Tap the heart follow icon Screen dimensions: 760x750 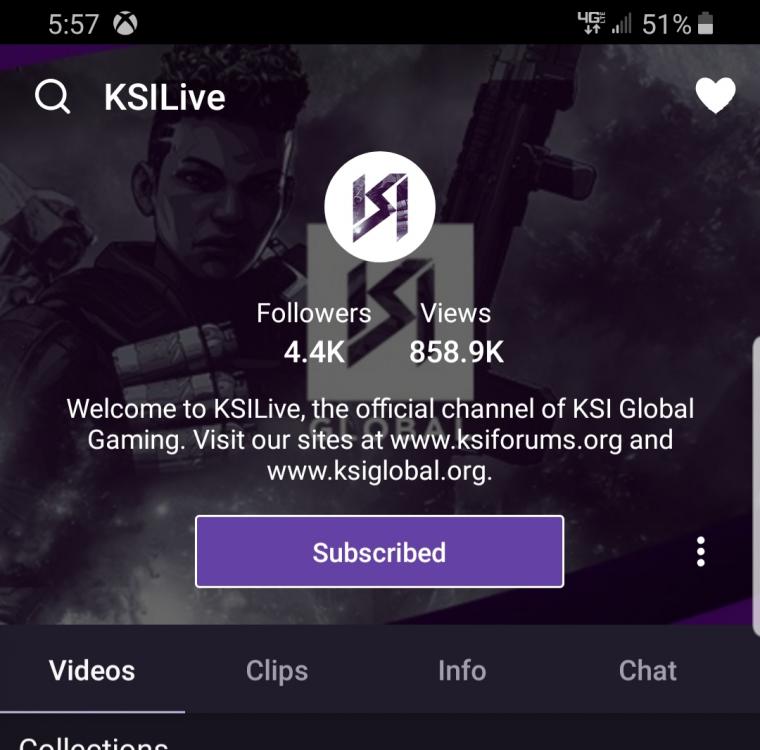pyautogui.click(x=715, y=96)
